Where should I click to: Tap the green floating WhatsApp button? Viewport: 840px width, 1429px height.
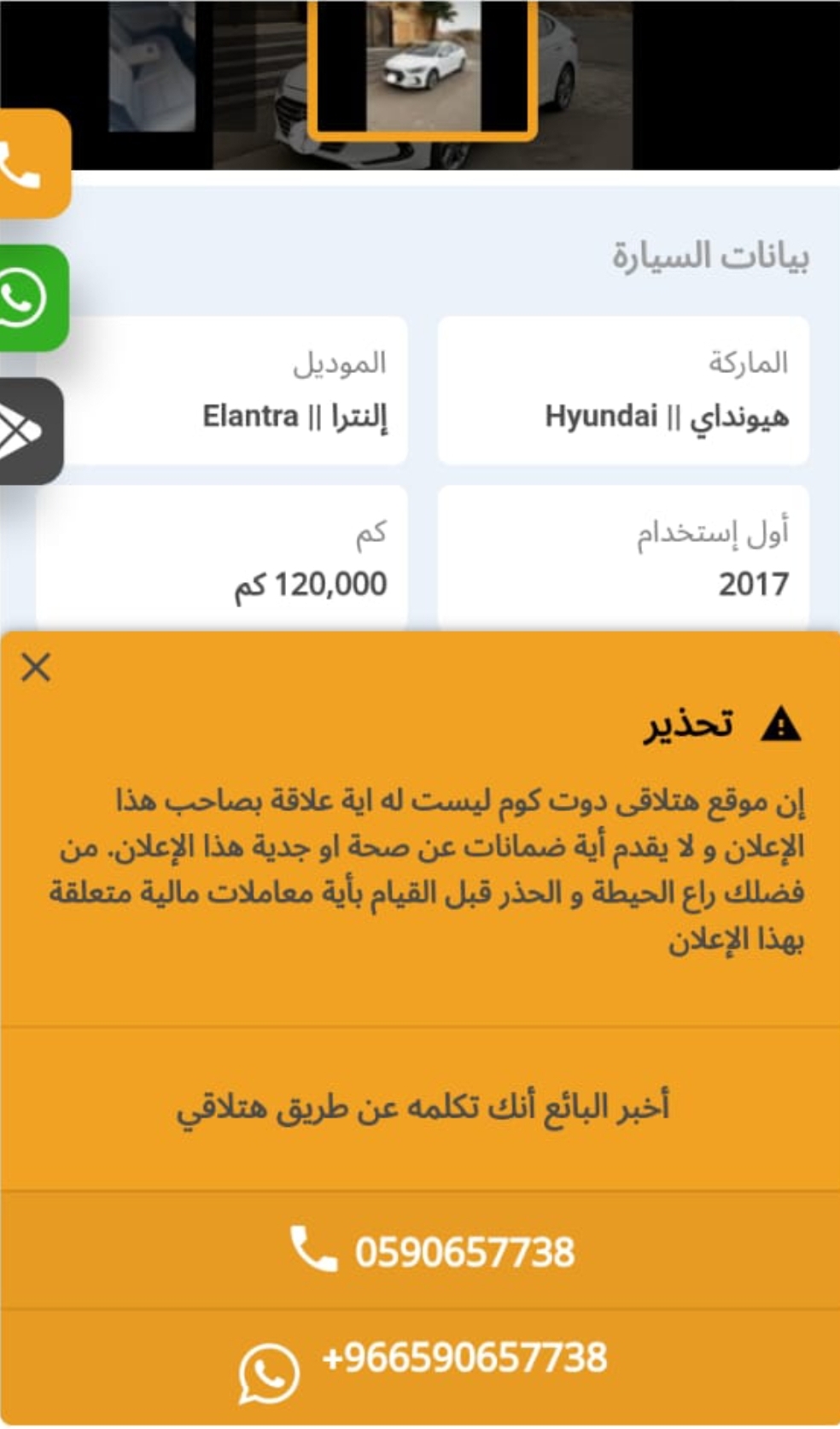point(32,298)
